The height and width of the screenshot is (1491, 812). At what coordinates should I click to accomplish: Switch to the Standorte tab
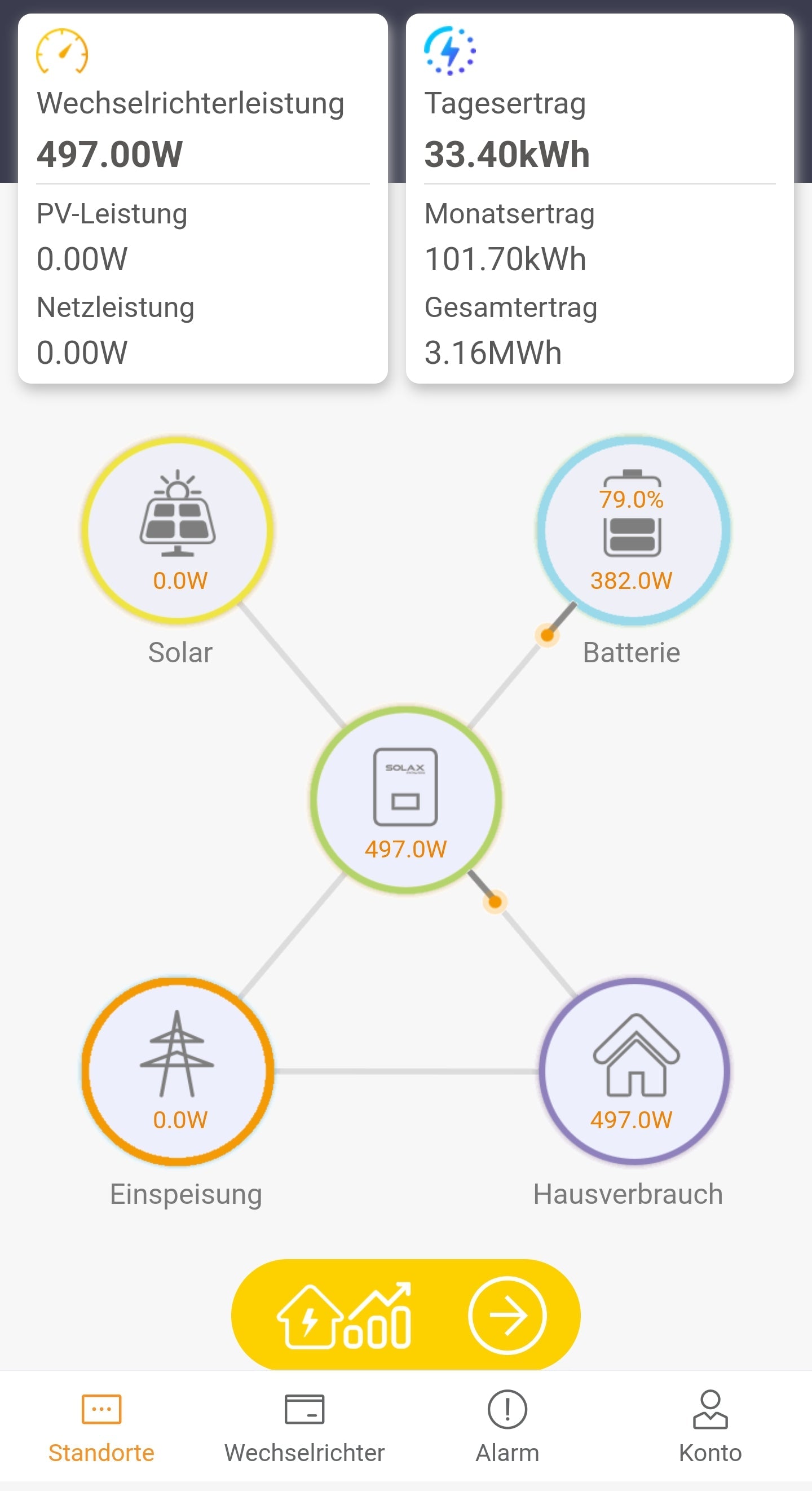pos(101,1430)
